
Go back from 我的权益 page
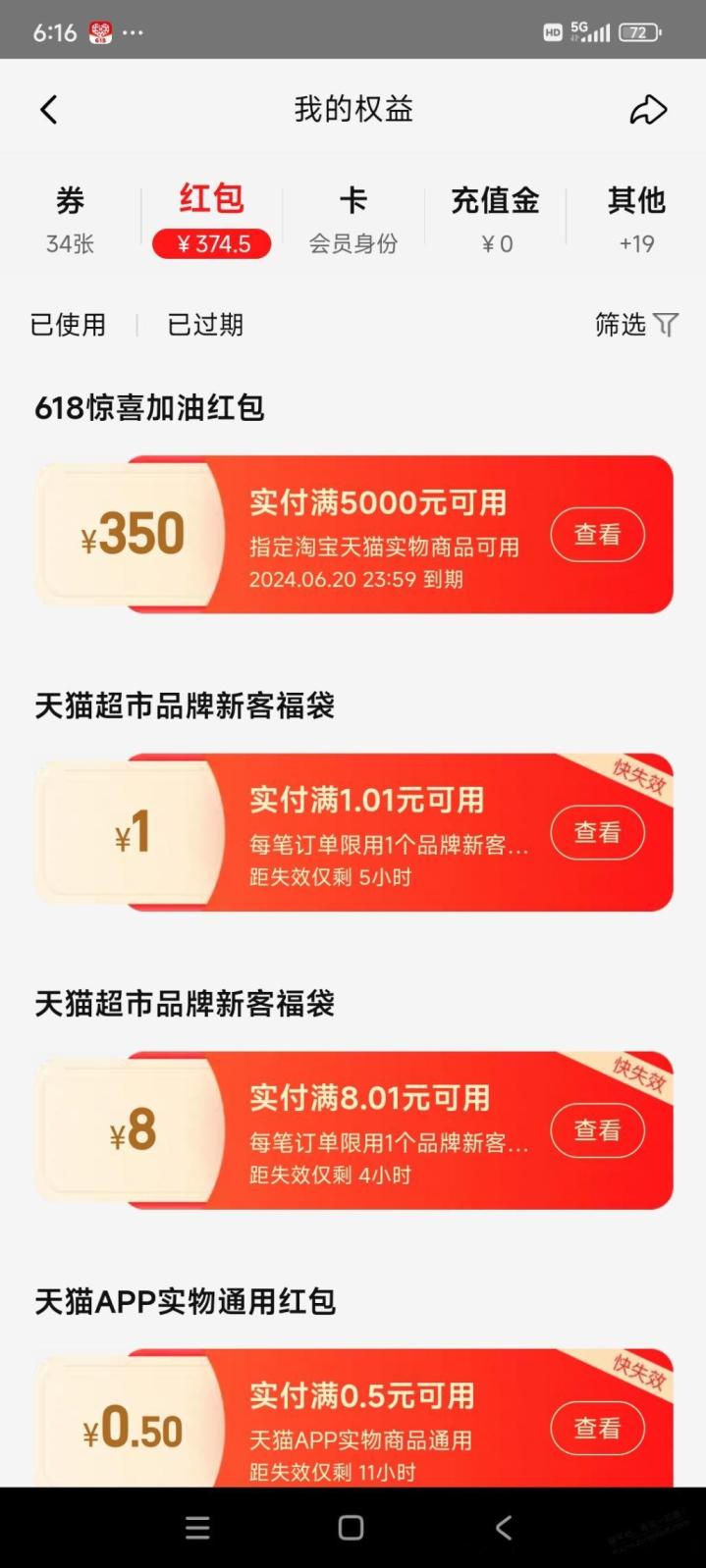pos(49,109)
